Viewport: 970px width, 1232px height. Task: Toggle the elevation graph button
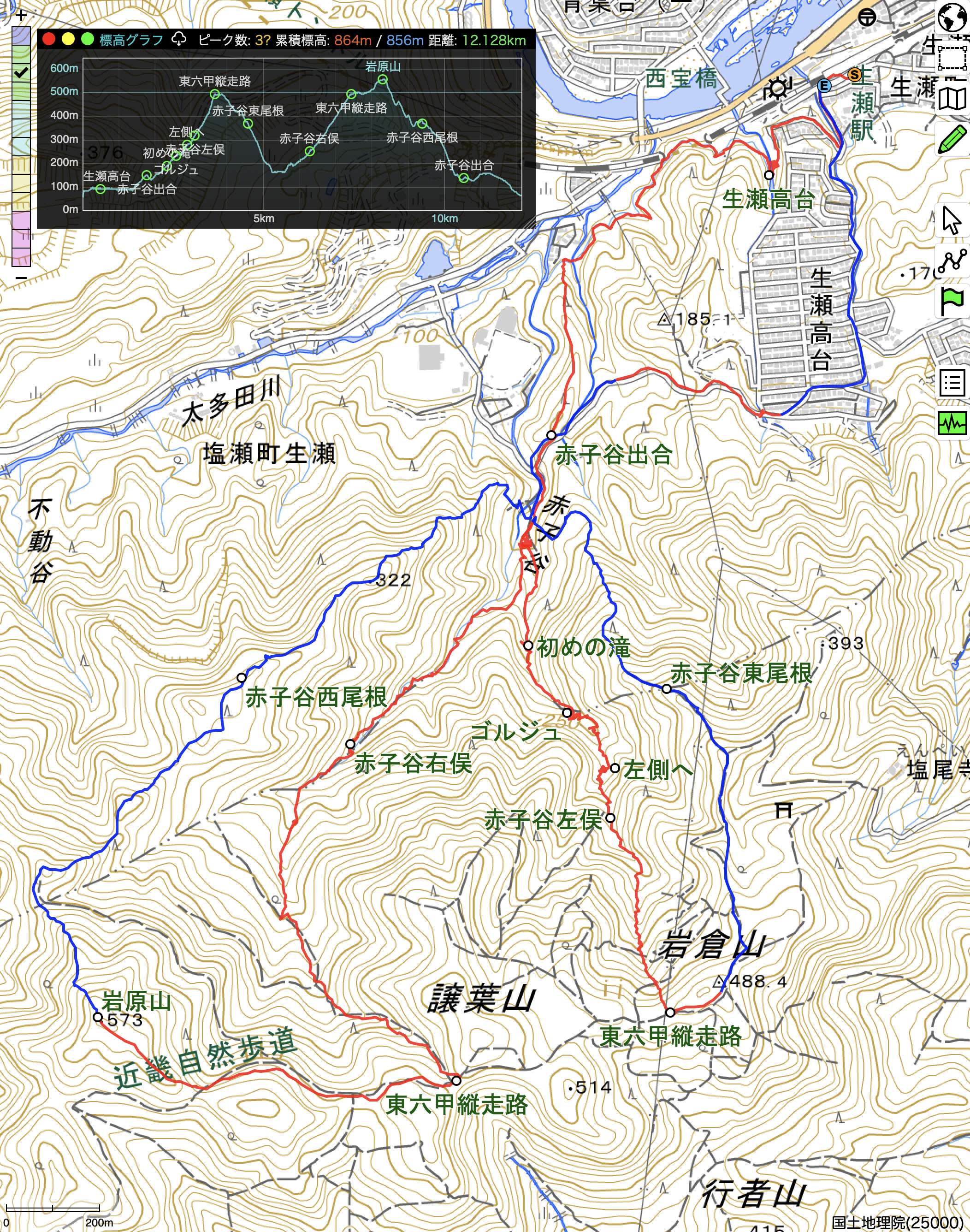952,423
